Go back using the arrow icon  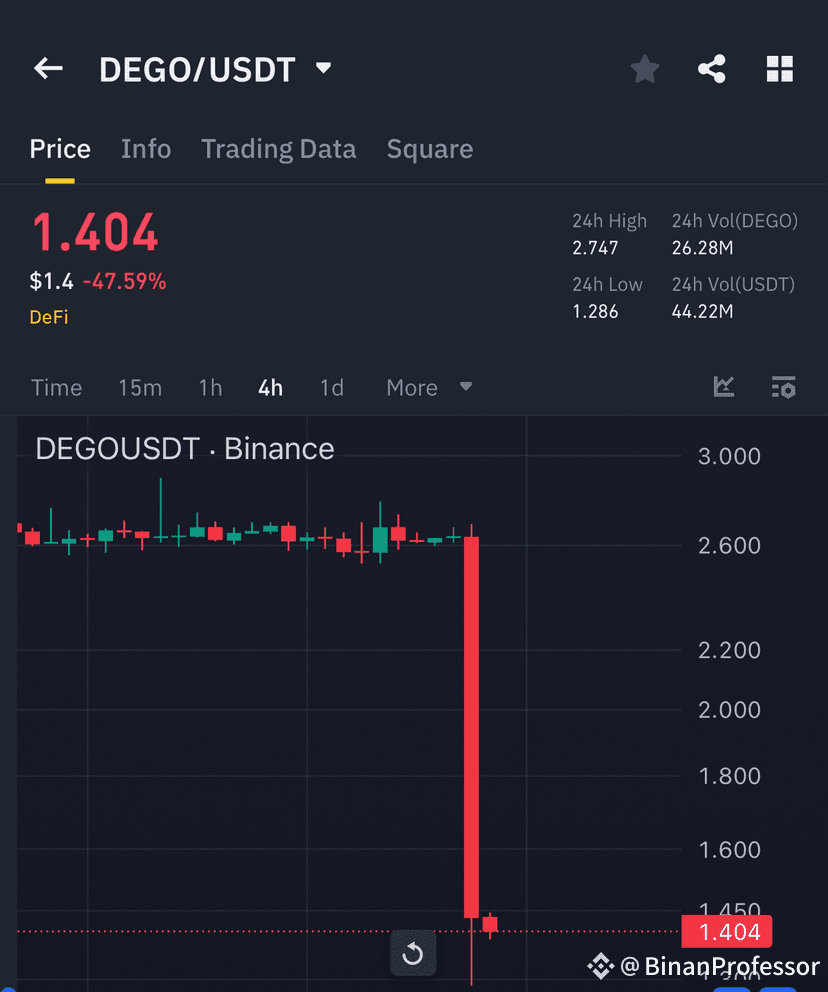click(x=48, y=69)
